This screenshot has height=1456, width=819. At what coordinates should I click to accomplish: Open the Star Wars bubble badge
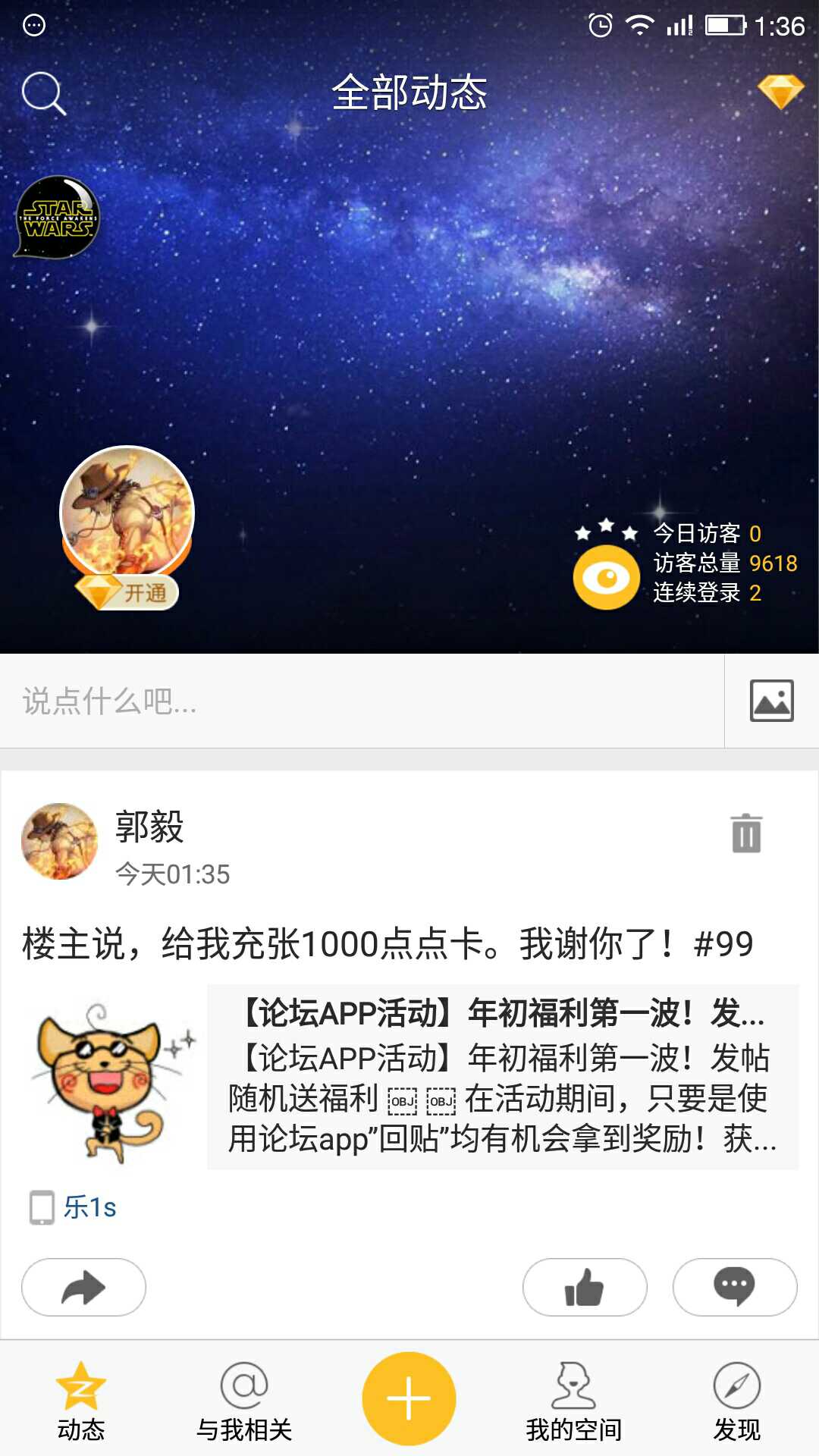click(58, 218)
